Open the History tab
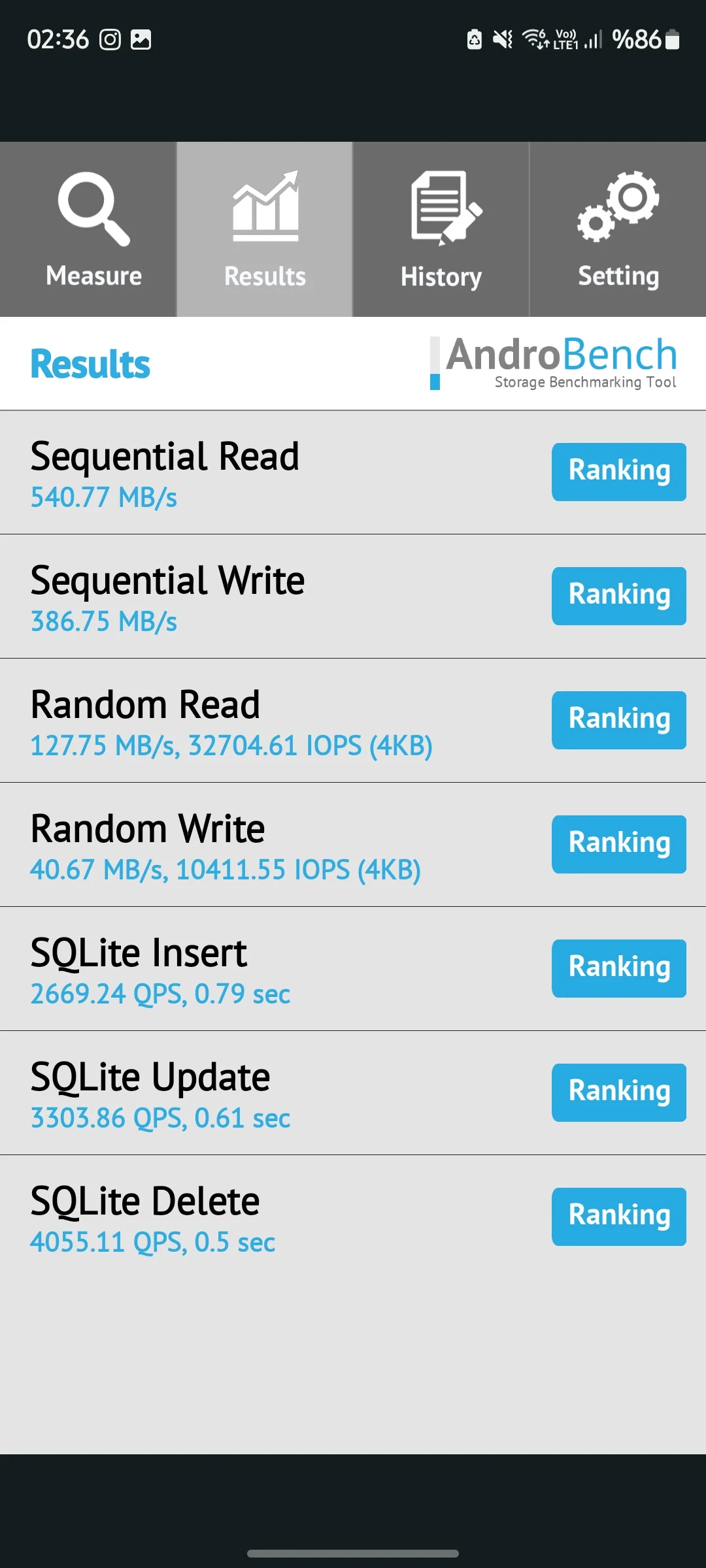 coord(441,230)
